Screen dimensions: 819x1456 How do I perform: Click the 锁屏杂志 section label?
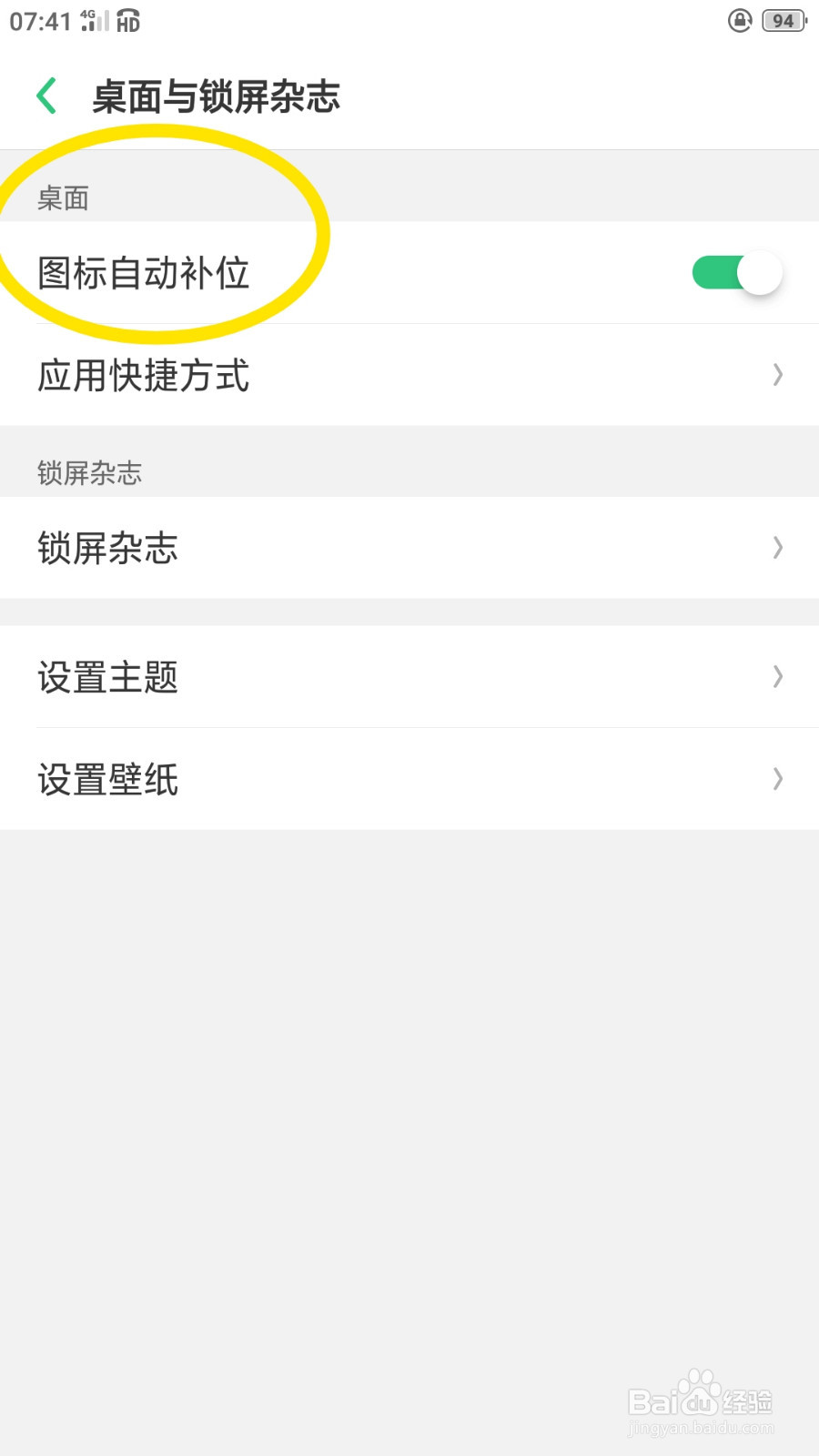point(88,473)
